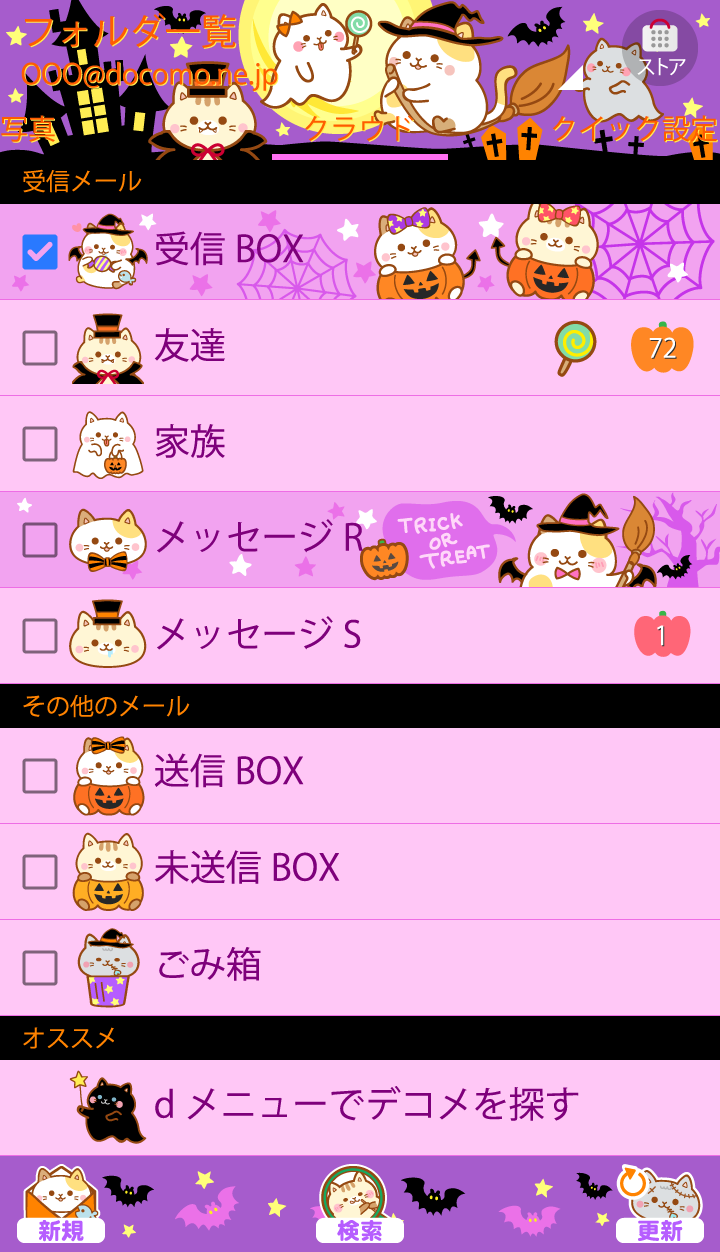Image resolution: width=720 pixels, height=1252 pixels.
Task: Refresh the mailbox with 更新
Action: 659,1205
